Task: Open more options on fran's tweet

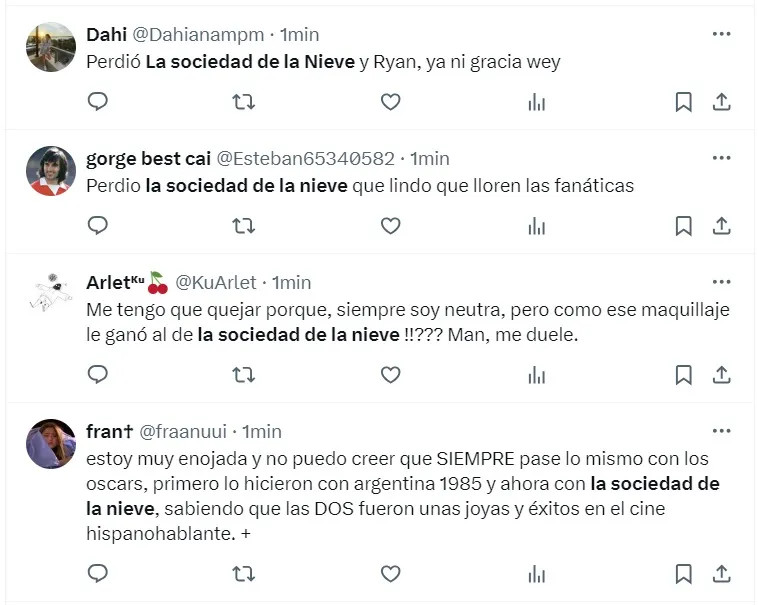Action: [x=721, y=431]
